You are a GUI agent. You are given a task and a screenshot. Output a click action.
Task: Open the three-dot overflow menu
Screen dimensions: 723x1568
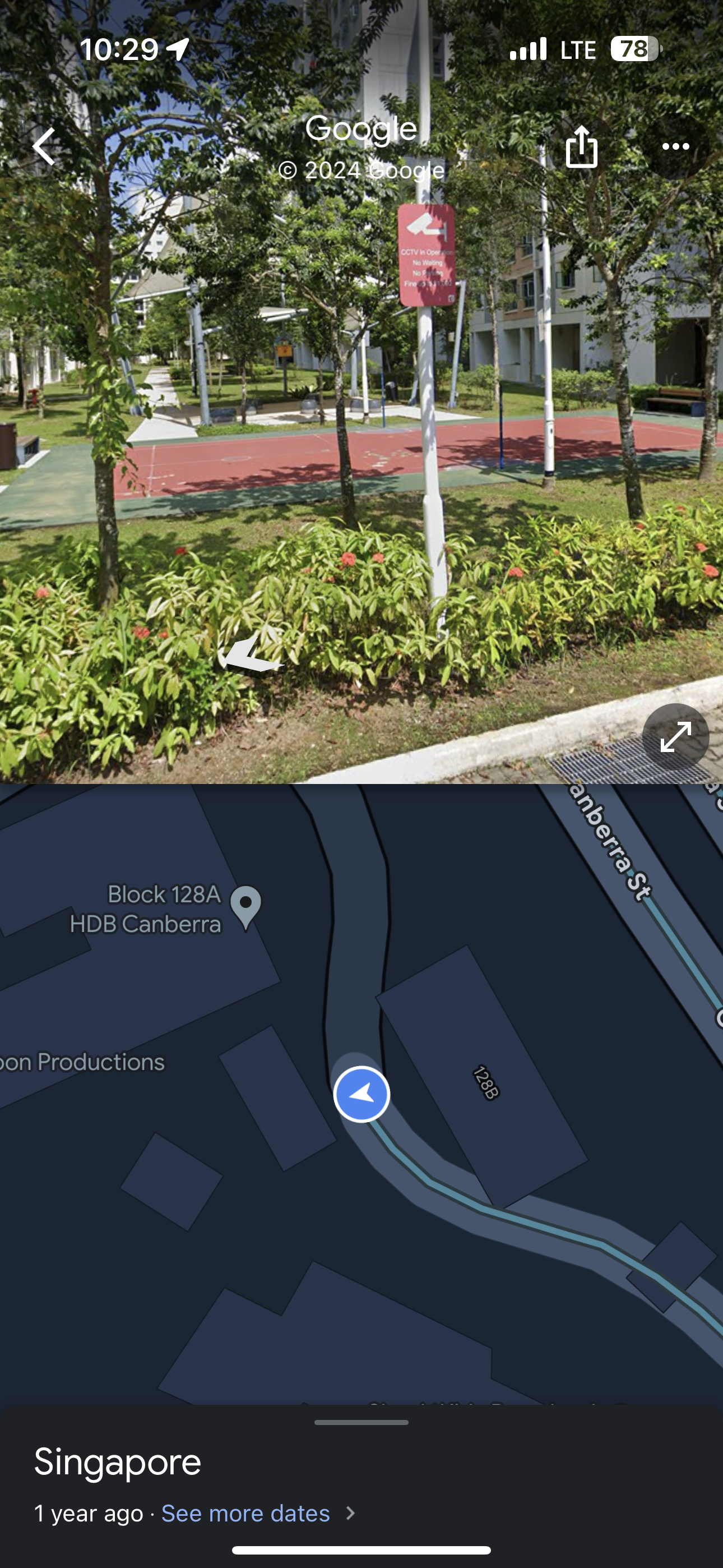point(675,146)
